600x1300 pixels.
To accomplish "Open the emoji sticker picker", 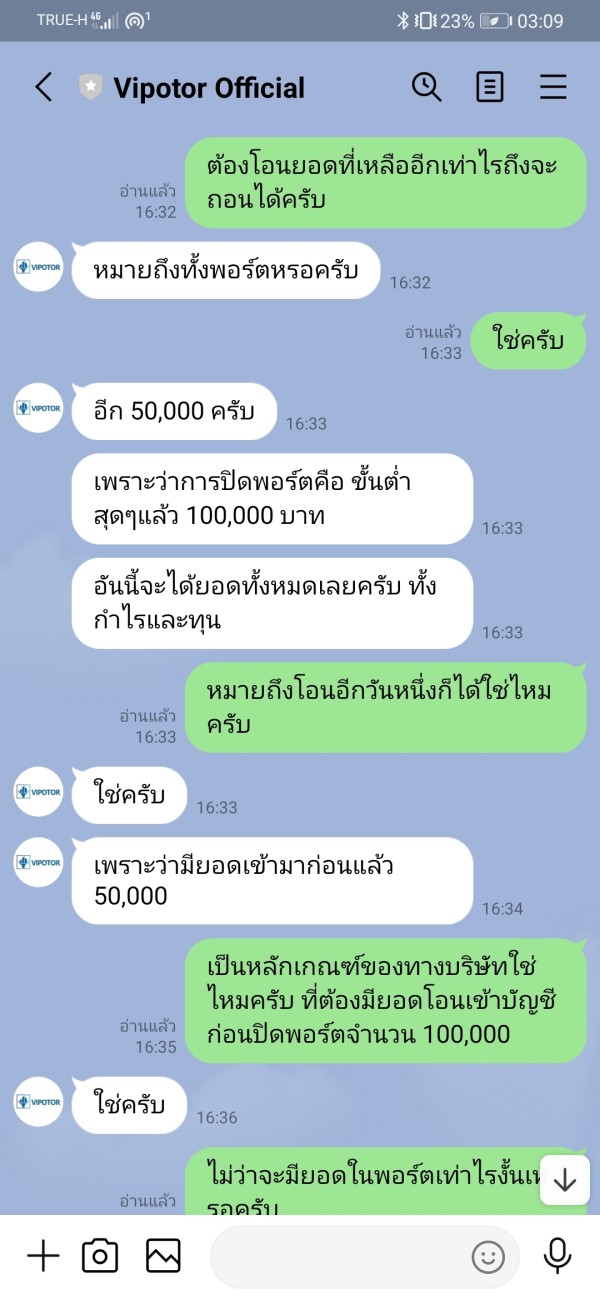I will pos(488,1257).
